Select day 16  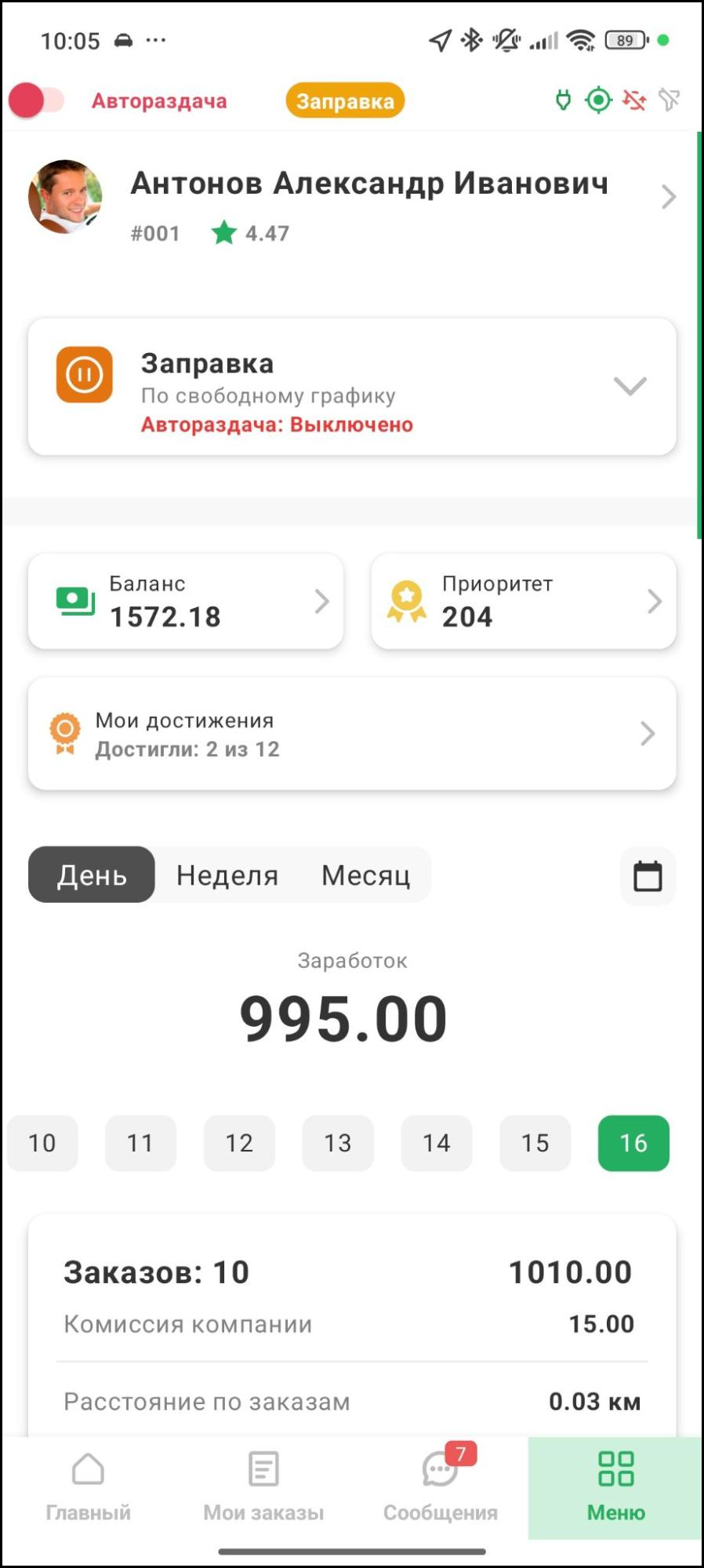633,1143
